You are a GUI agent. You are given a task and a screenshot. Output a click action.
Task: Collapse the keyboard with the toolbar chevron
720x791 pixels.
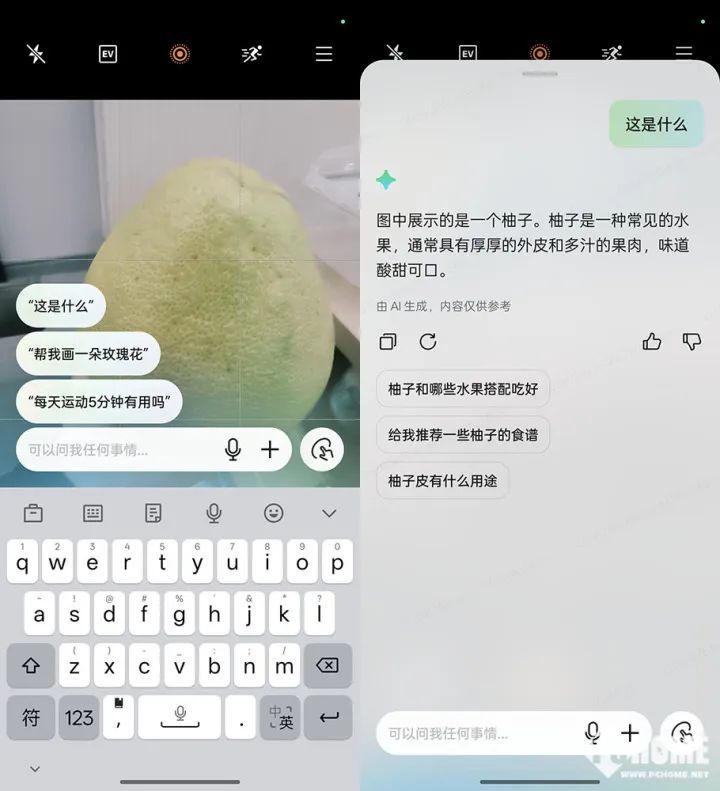pyautogui.click(x=329, y=513)
